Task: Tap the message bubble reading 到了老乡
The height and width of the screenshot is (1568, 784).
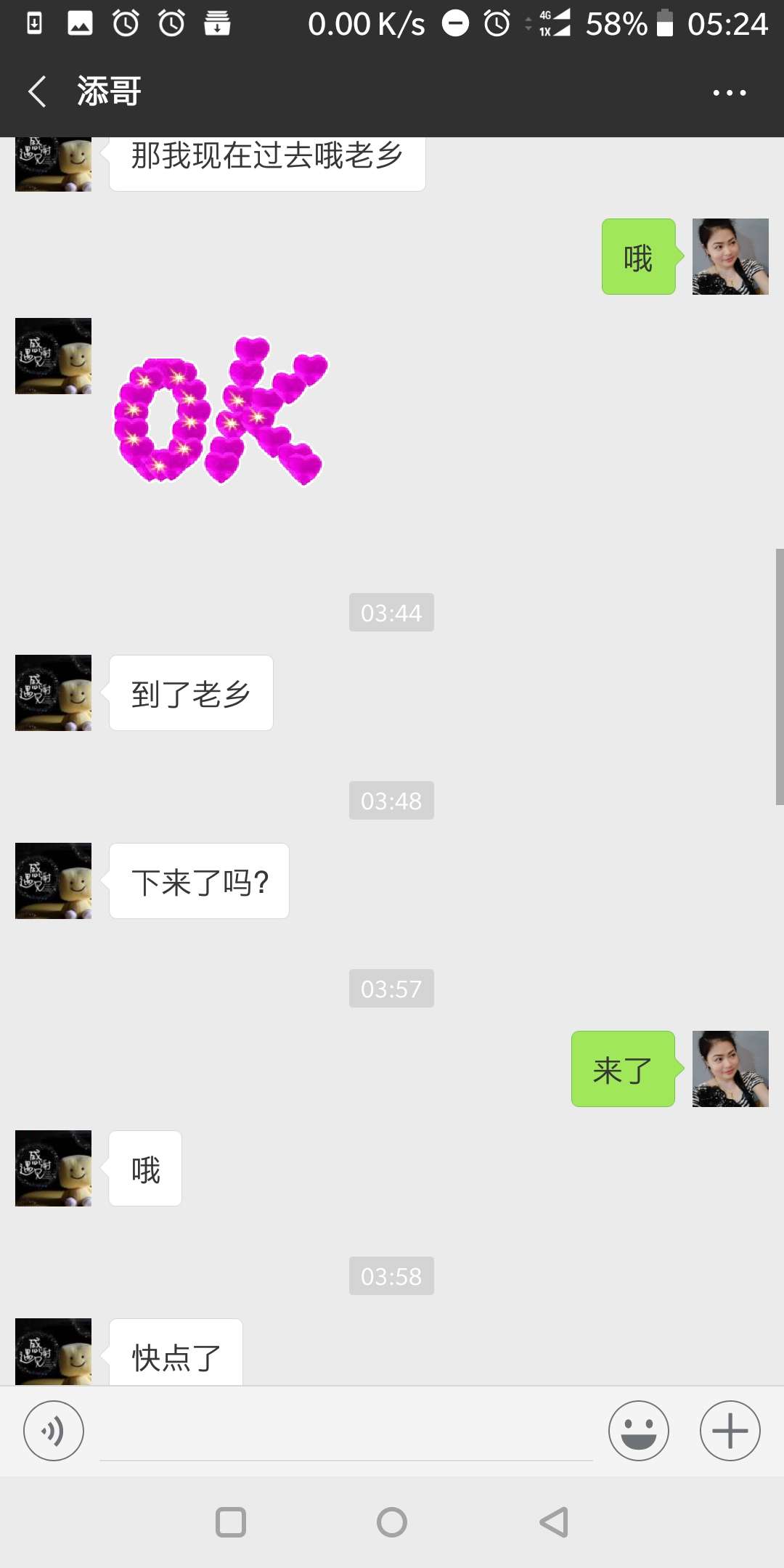Action: click(x=190, y=693)
